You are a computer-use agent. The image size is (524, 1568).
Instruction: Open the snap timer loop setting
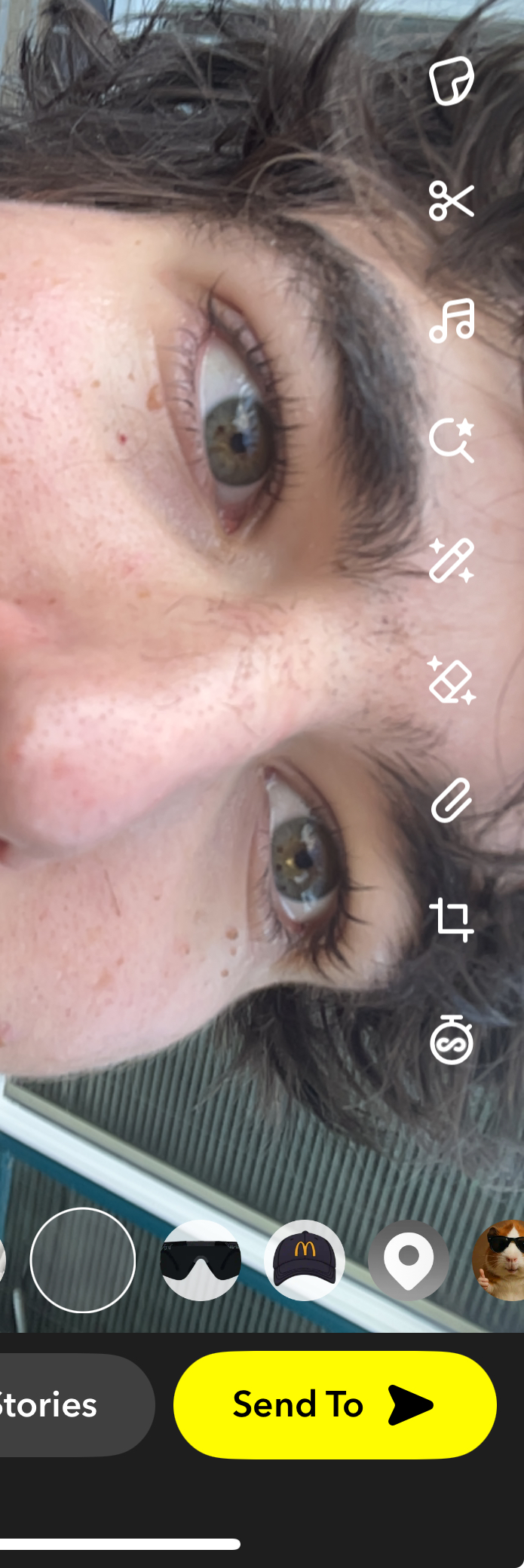pos(451,1040)
